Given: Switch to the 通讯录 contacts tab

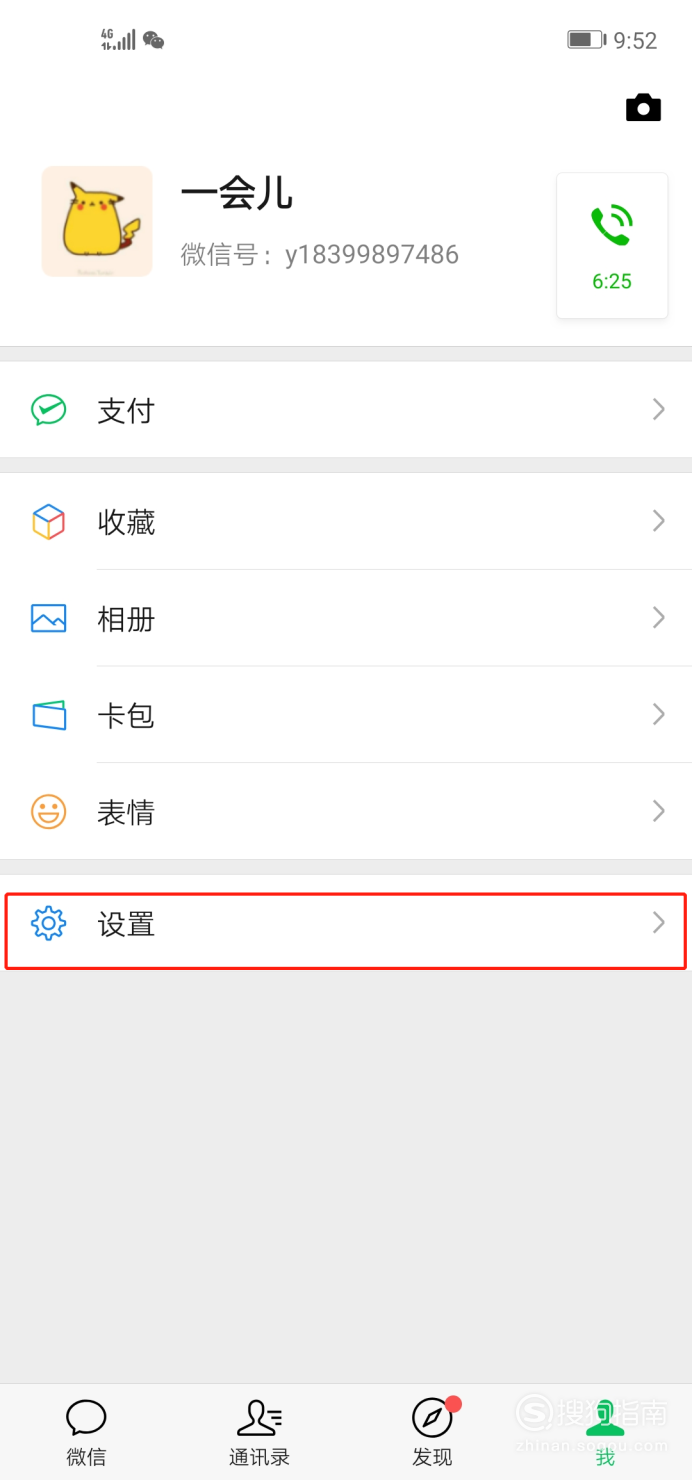Looking at the screenshot, I should (259, 1432).
